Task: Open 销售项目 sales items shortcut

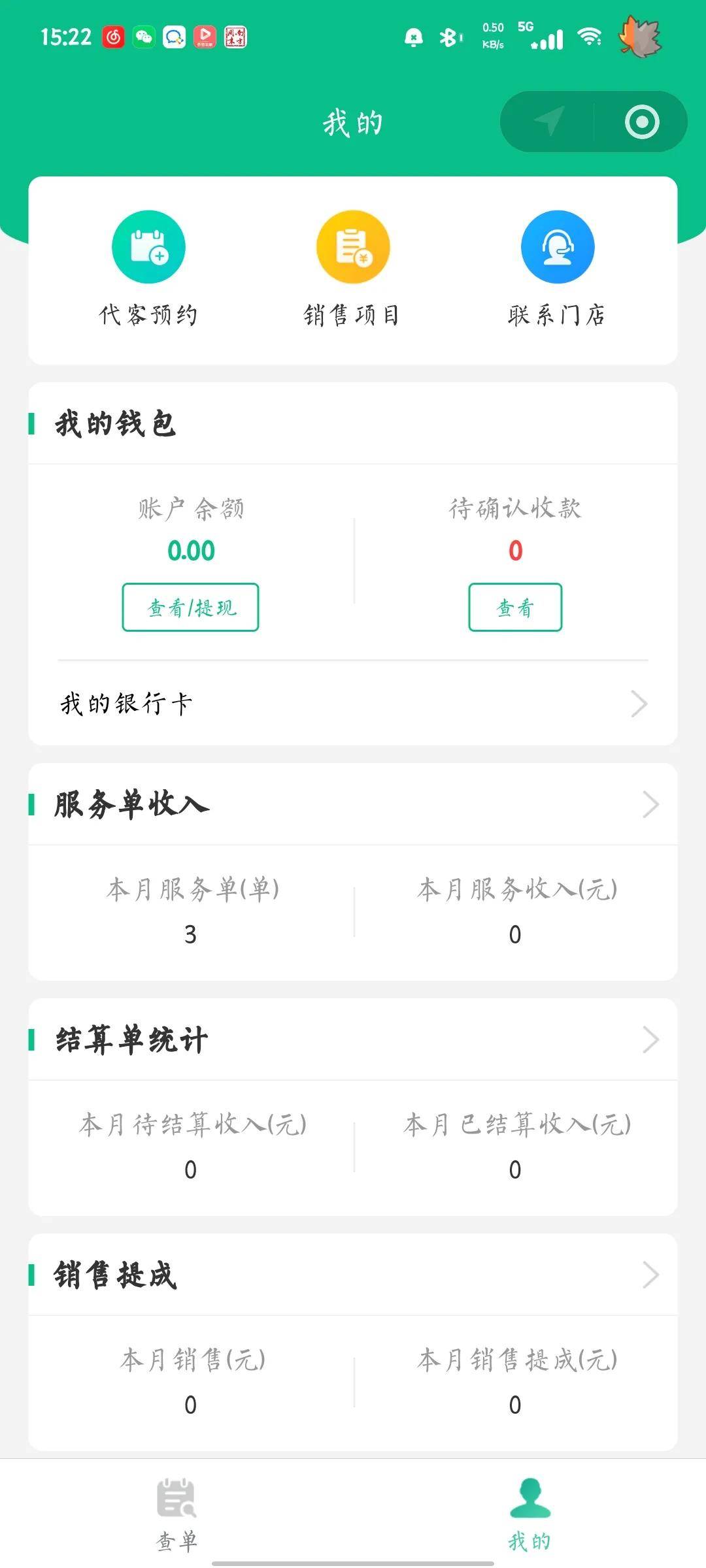Action: [x=353, y=268]
